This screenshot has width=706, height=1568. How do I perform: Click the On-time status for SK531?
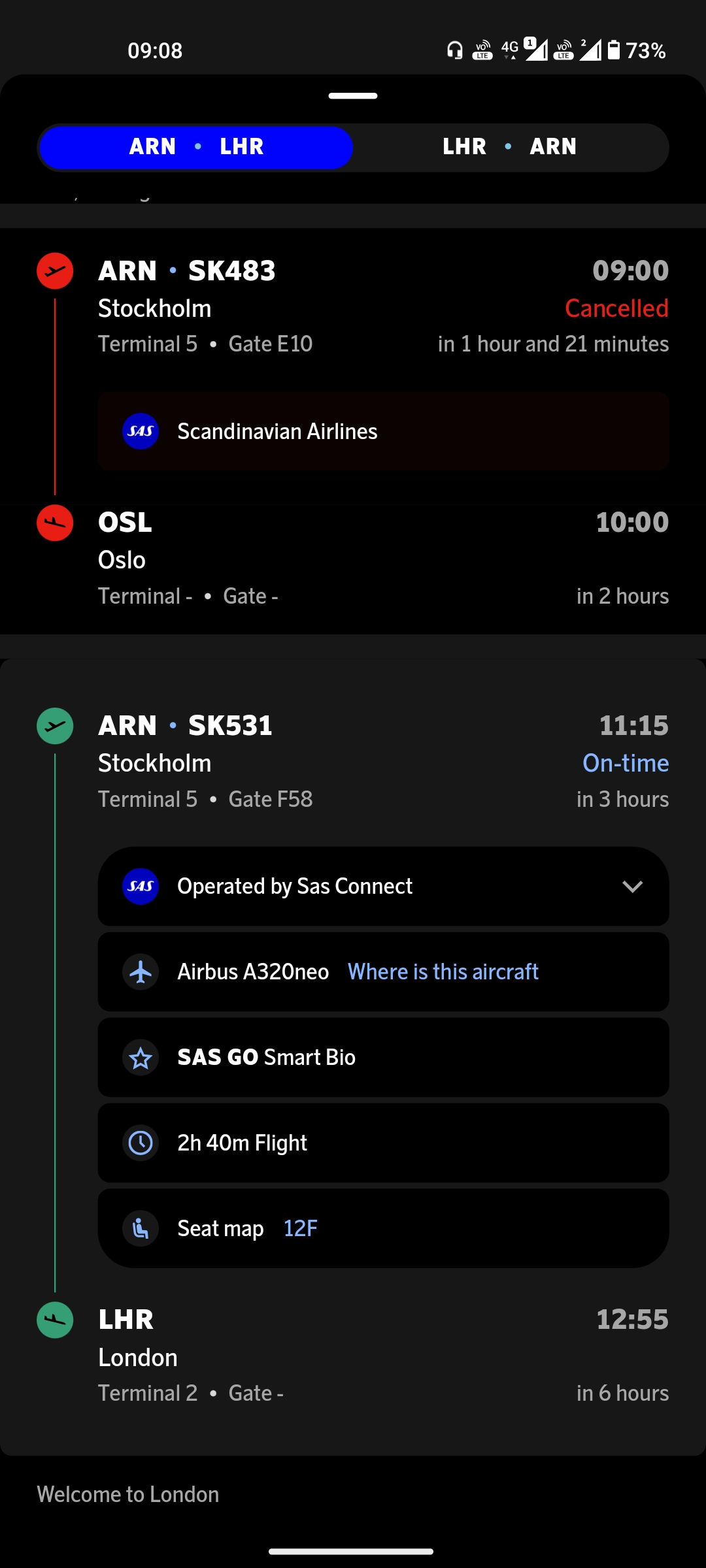[626, 762]
